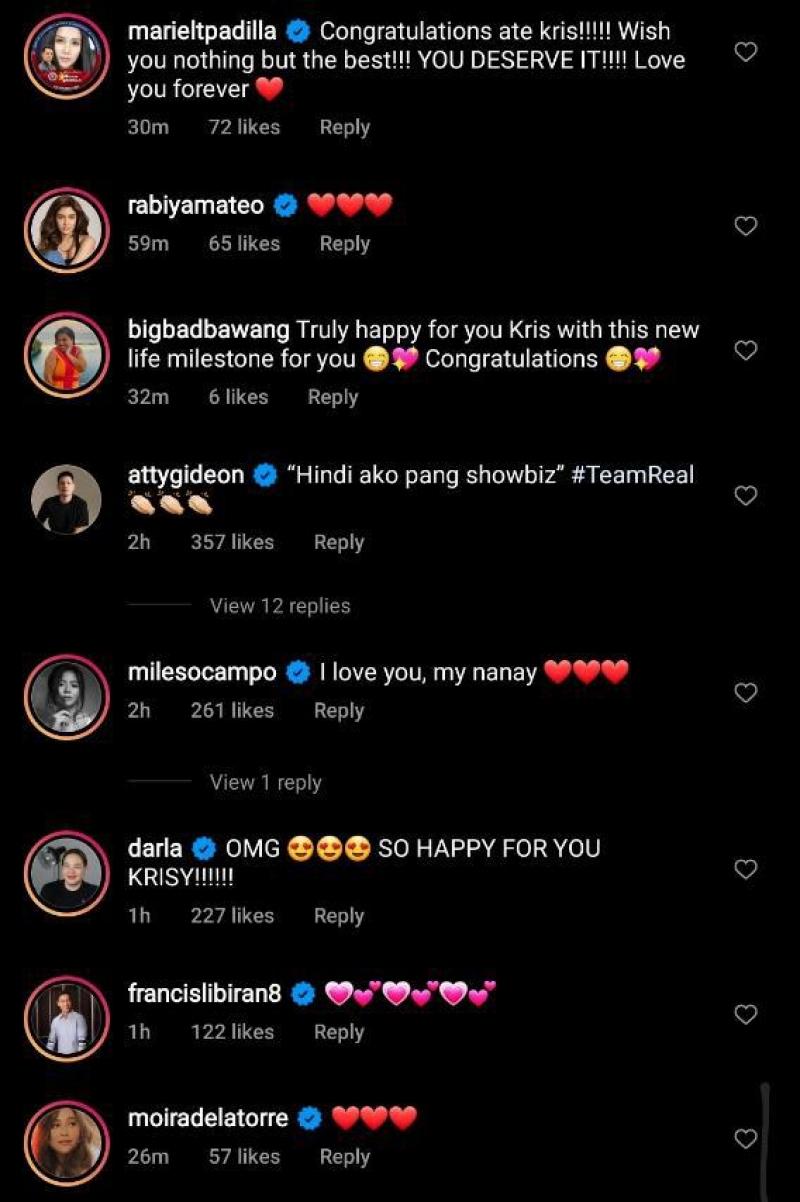Like francislibiran8's comment

[745, 1015]
